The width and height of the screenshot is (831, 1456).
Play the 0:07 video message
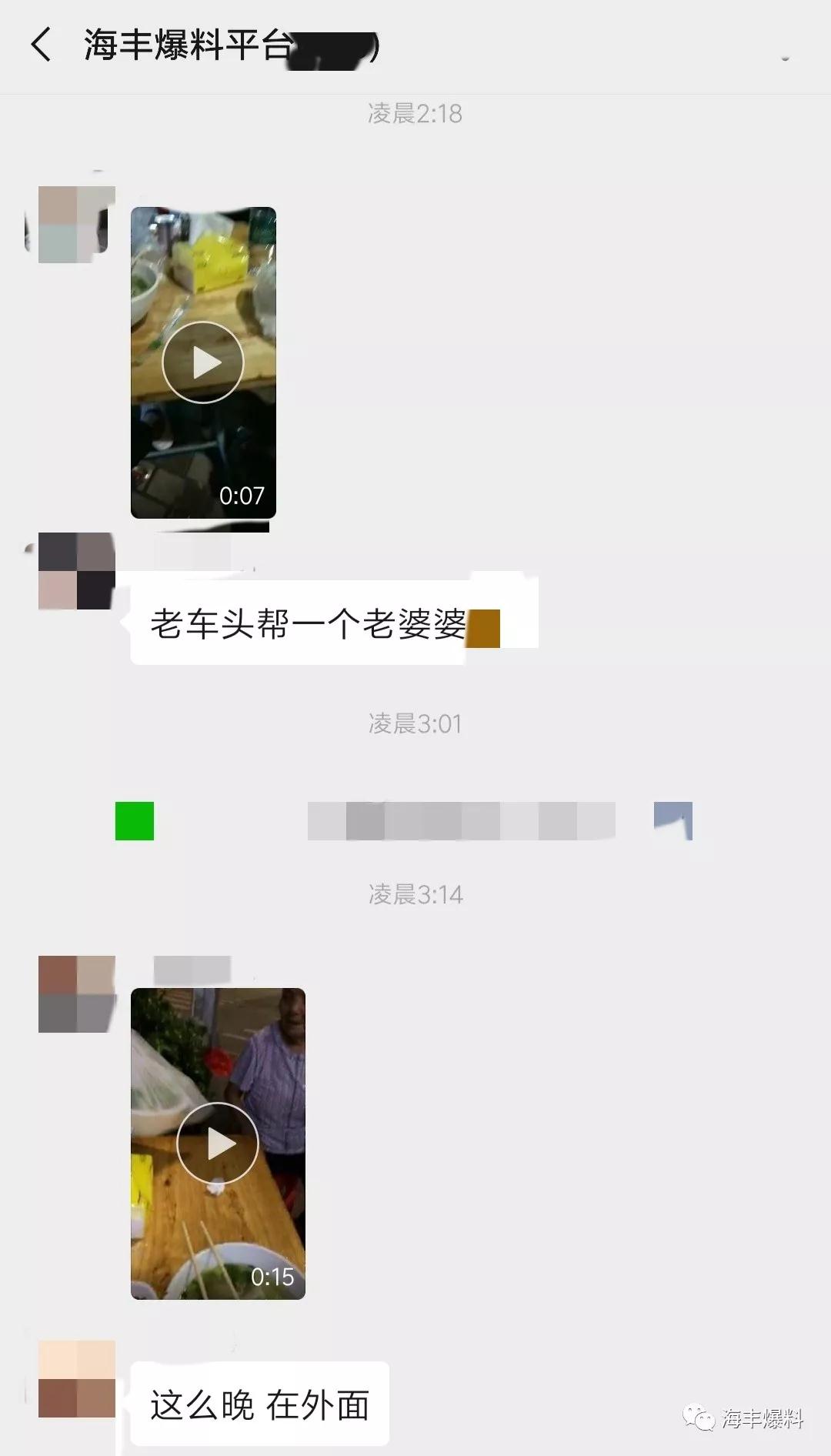tap(203, 362)
